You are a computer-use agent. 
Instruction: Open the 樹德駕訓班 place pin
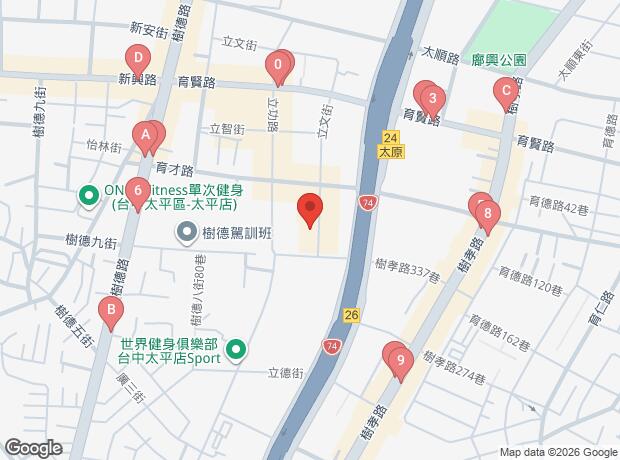click(x=187, y=234)
